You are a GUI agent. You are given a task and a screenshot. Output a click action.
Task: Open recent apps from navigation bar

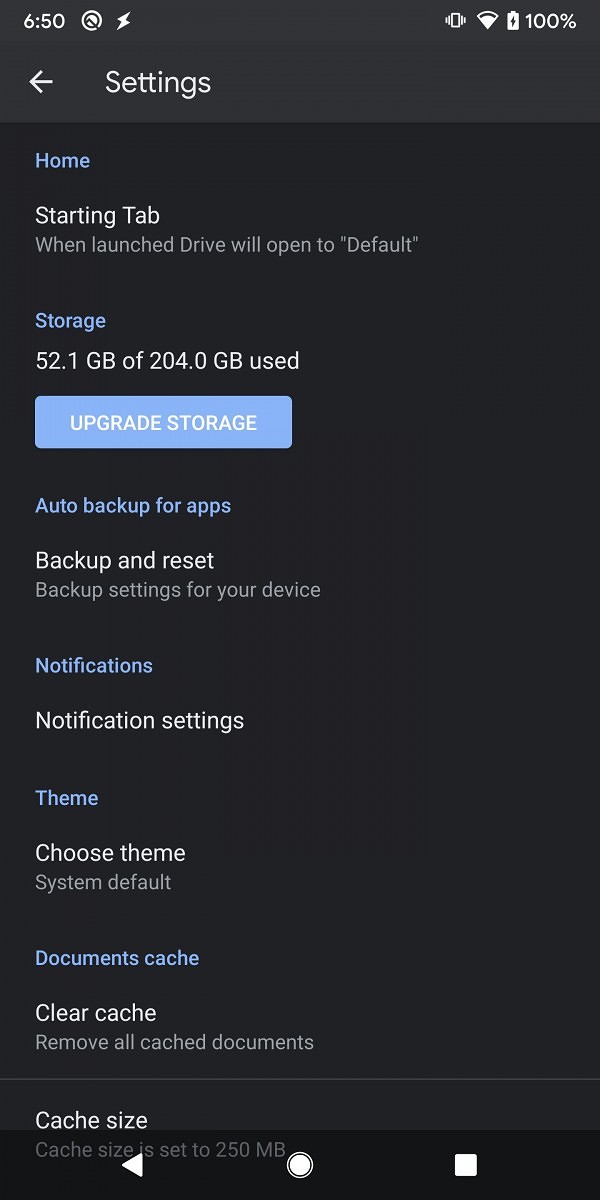[465, 1164]
